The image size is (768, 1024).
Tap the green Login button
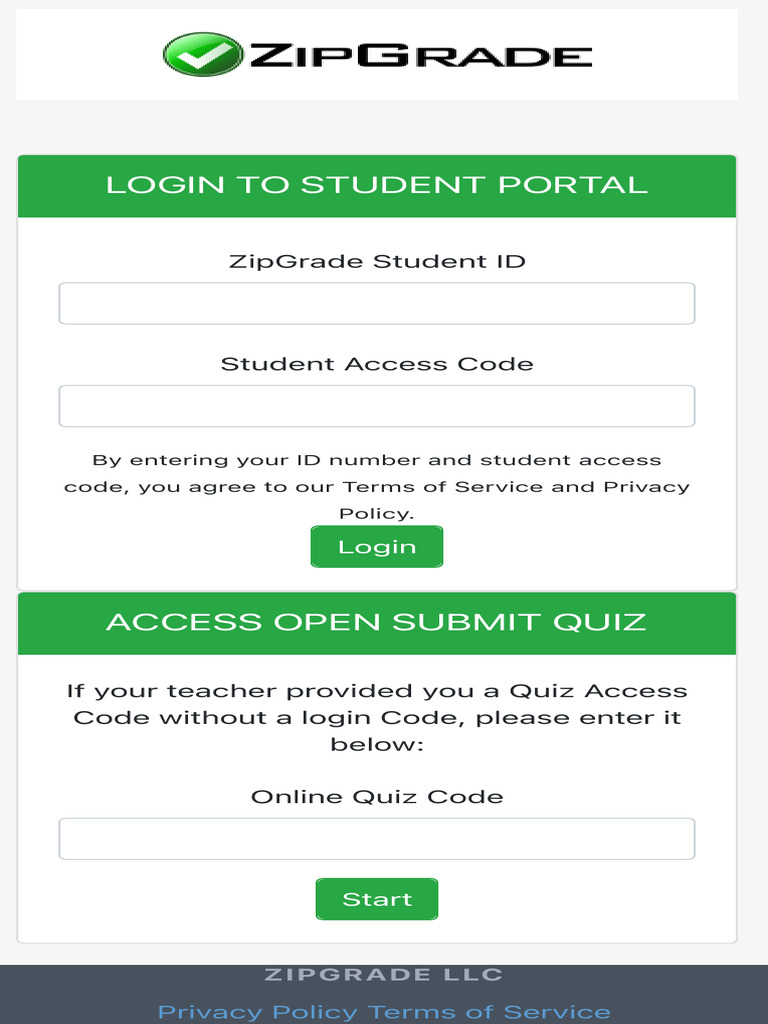[x=377, y=547]
